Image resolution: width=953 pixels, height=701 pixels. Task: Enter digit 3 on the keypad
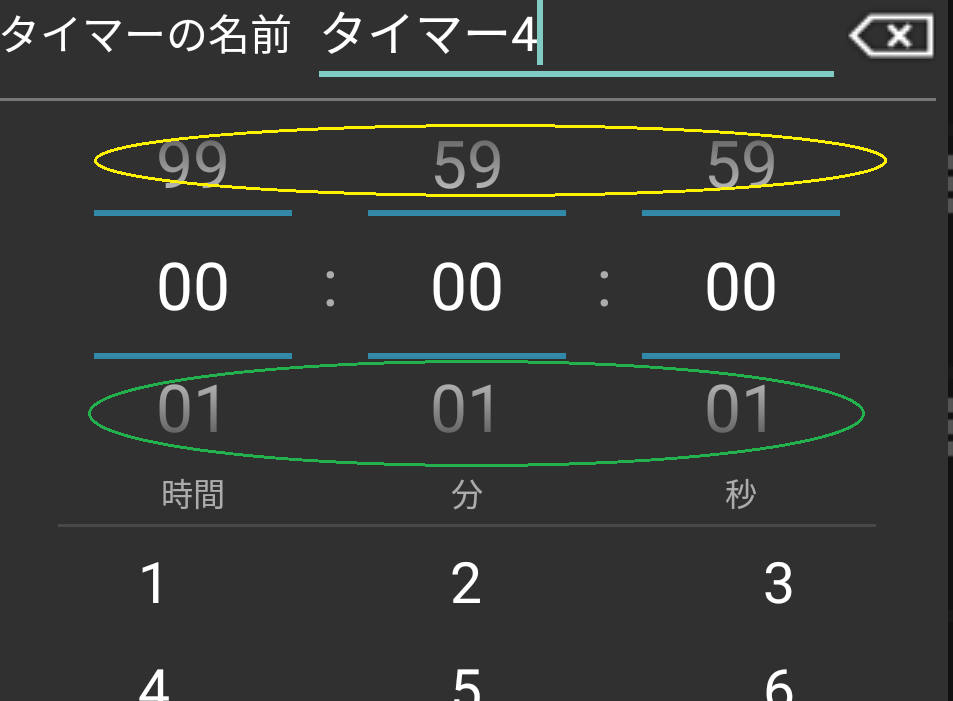coord(778,583)
